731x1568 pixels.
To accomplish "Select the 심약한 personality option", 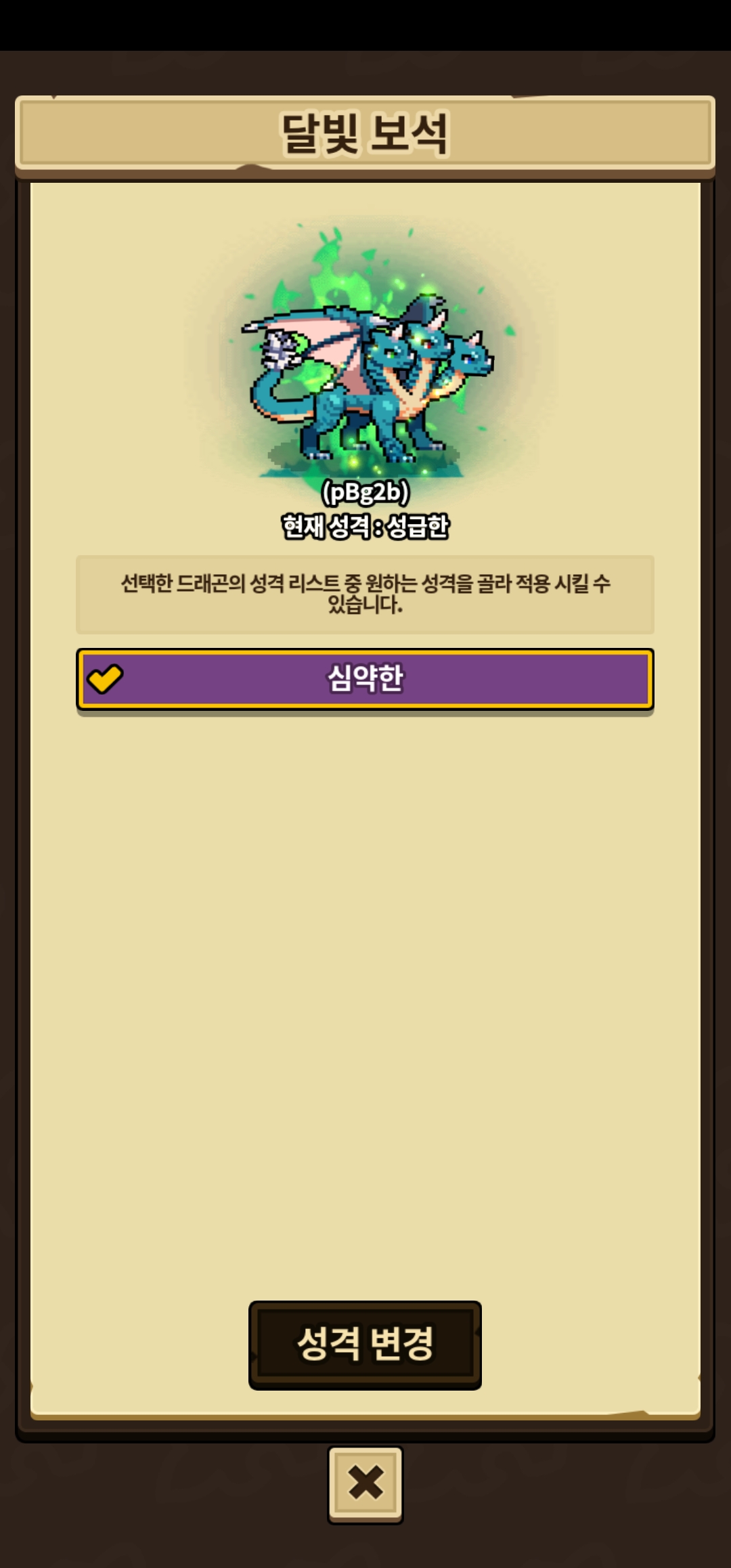I will pos(365,679).
